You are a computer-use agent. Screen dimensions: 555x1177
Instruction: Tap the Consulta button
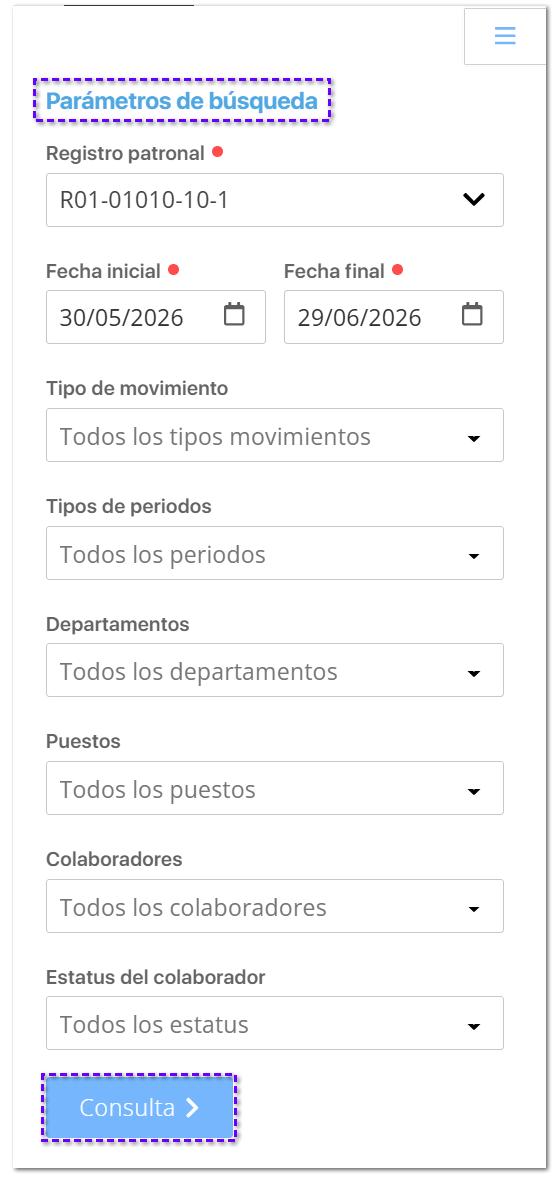(x=140, y=1108)
